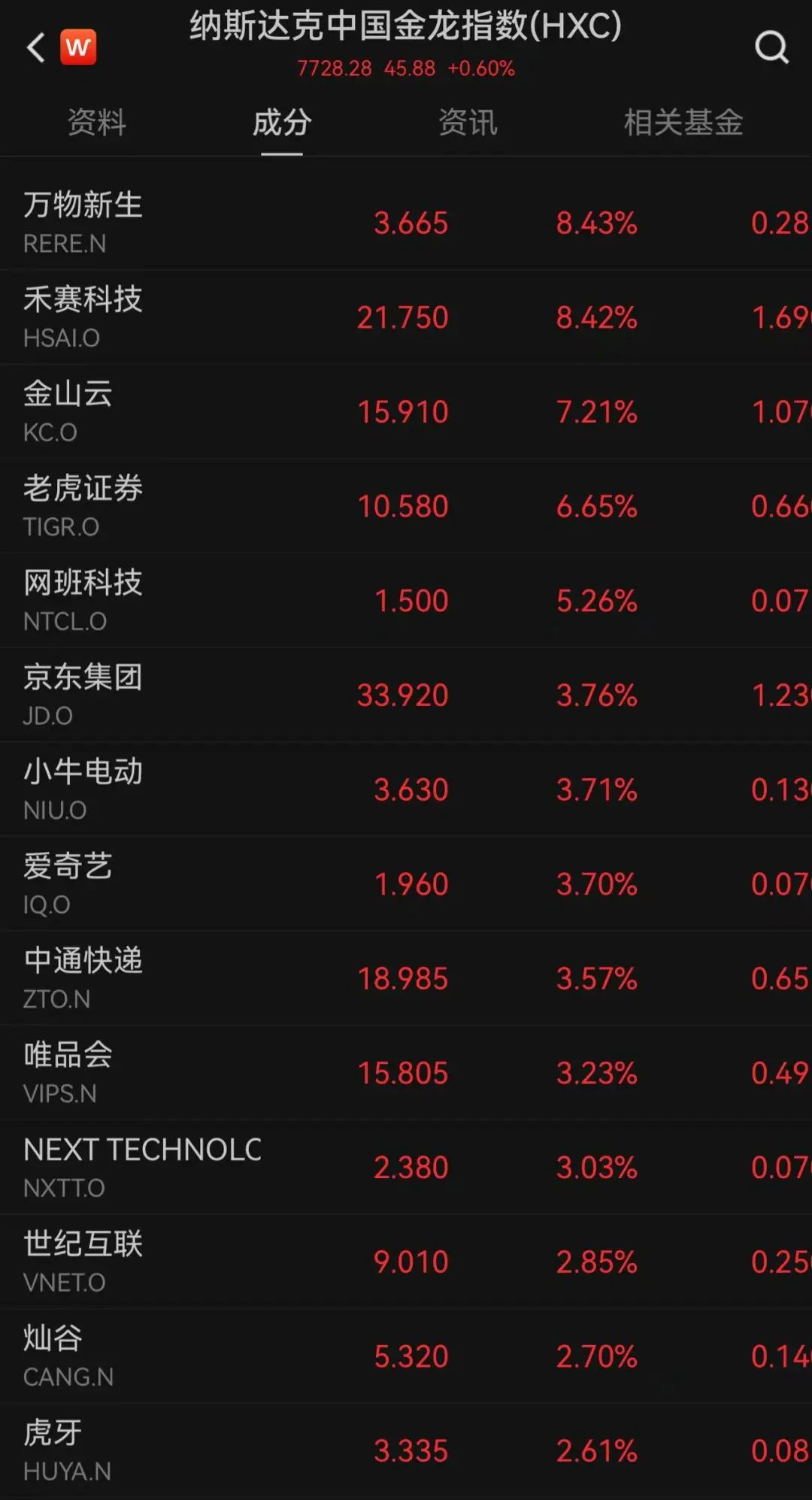Select 世纪互联 VNET.O from constituents

406,1262
